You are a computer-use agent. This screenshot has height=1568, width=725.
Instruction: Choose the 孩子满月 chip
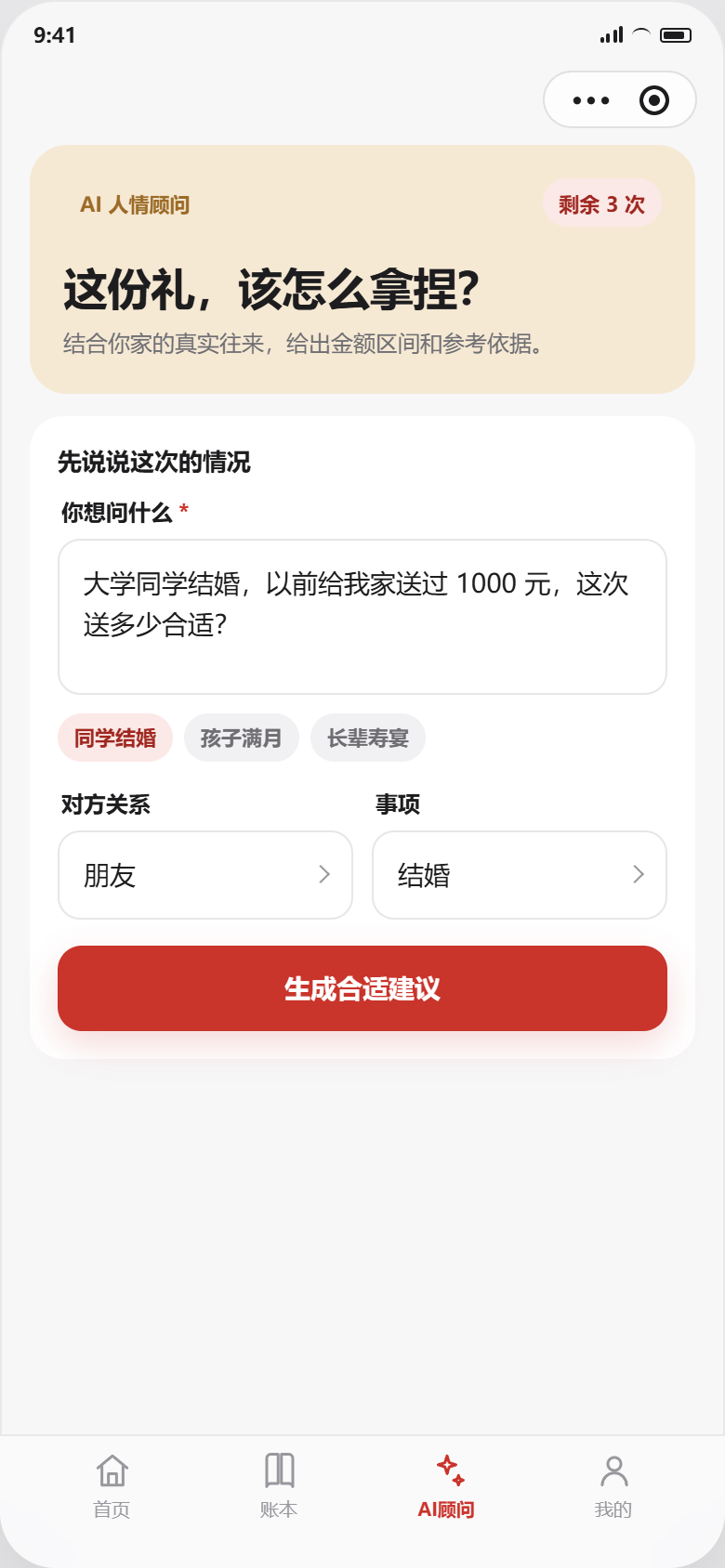242,738
